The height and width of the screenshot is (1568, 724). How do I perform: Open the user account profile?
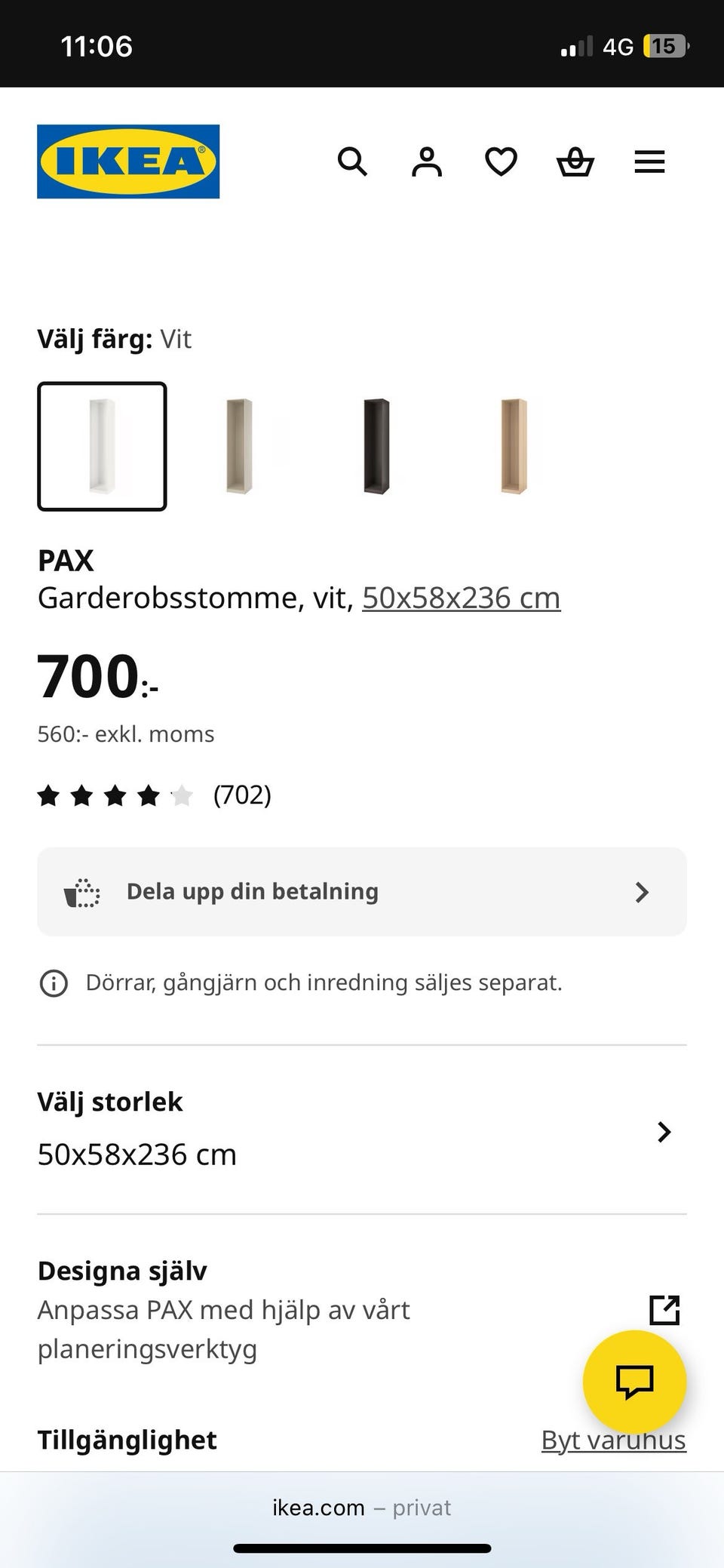coord(427,161)
